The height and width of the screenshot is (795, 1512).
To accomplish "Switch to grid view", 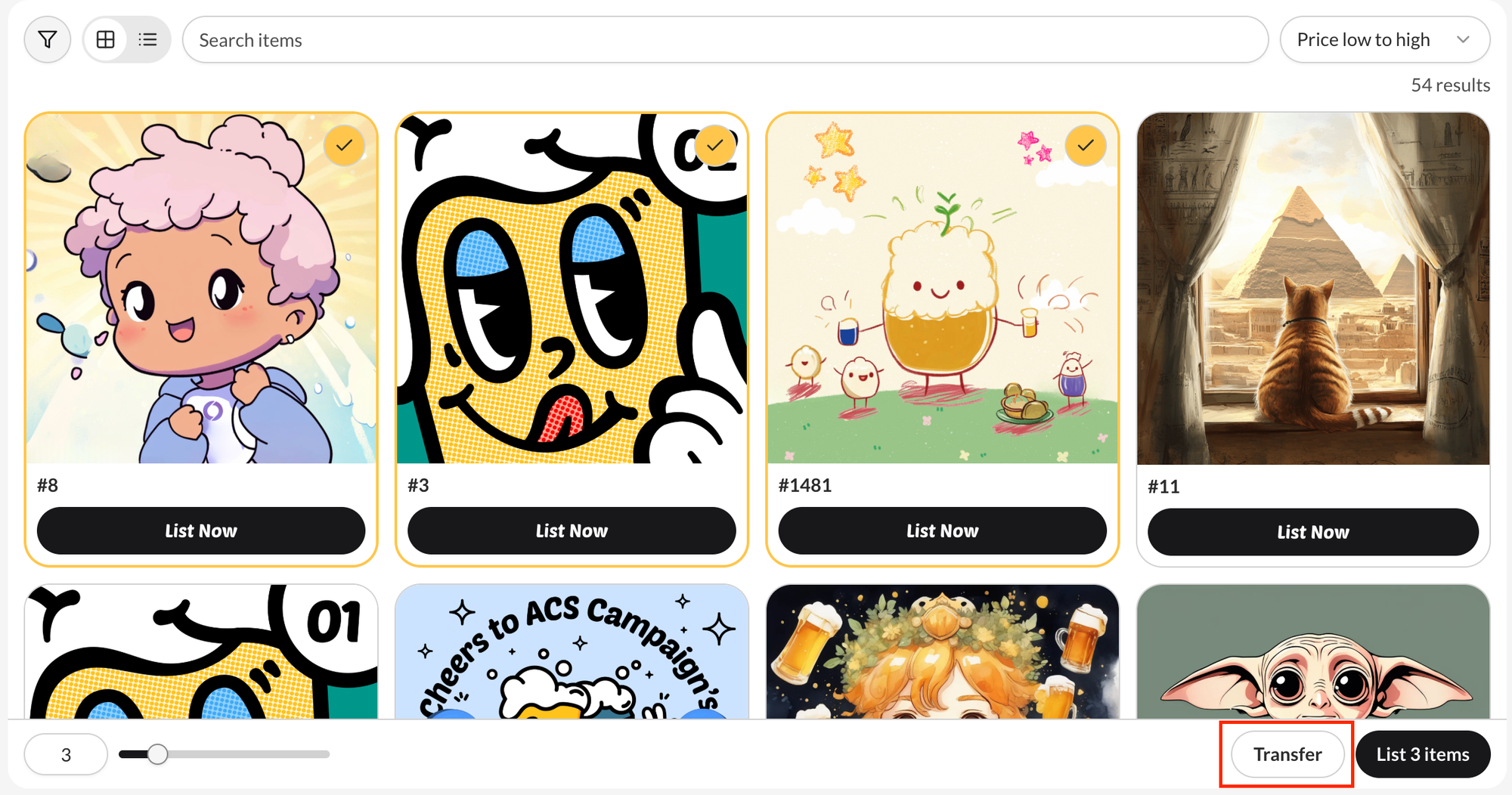I will (106, 39).
